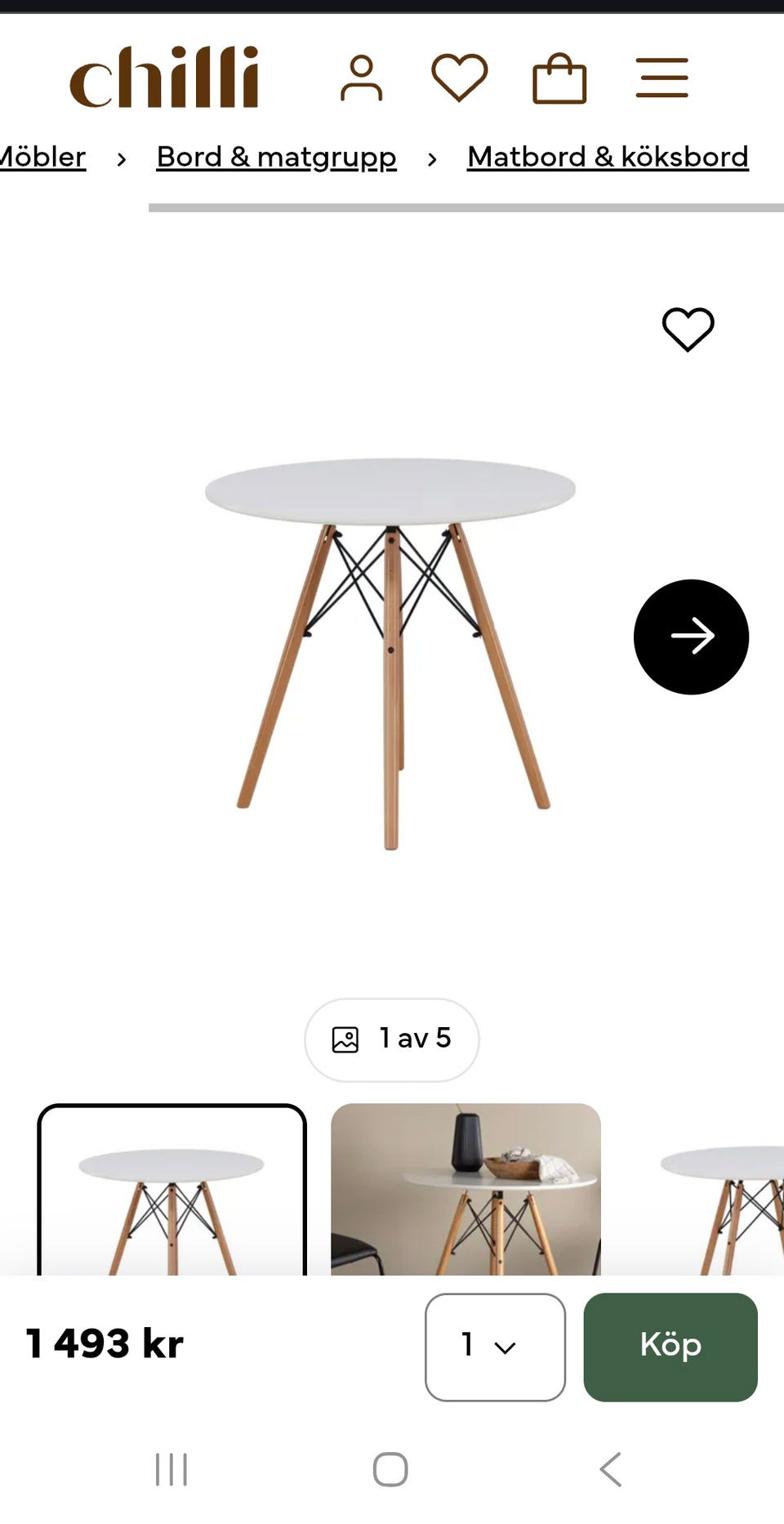Open Matbord & köksbord breadcrumb
The width and height of the screenshot is (784, 1524).
click(608, 156)
